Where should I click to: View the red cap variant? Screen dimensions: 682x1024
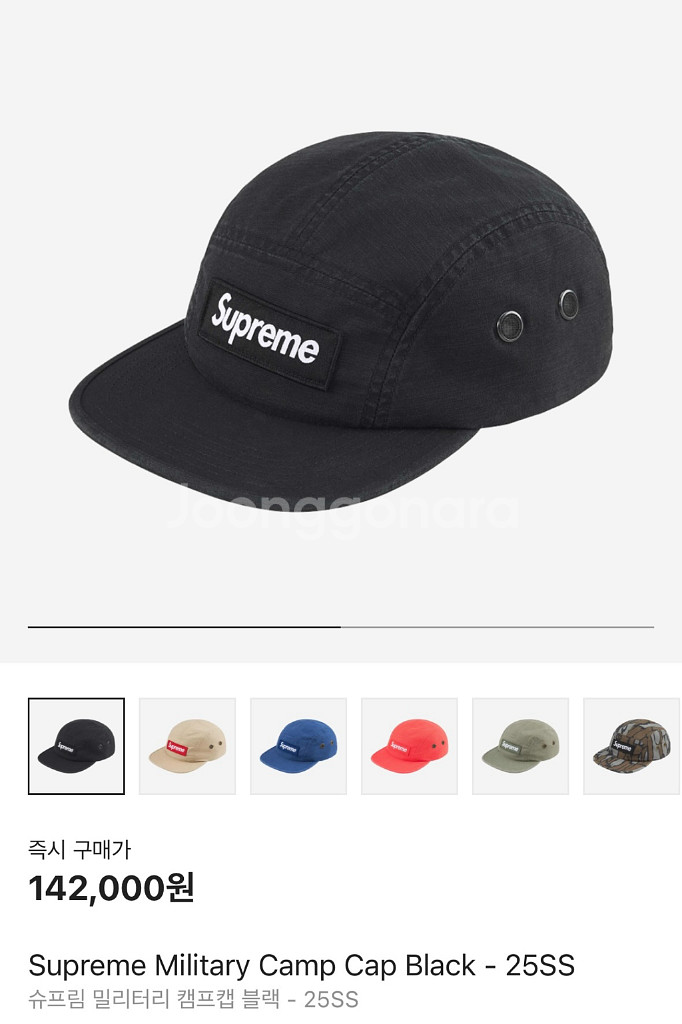[410, 746]
